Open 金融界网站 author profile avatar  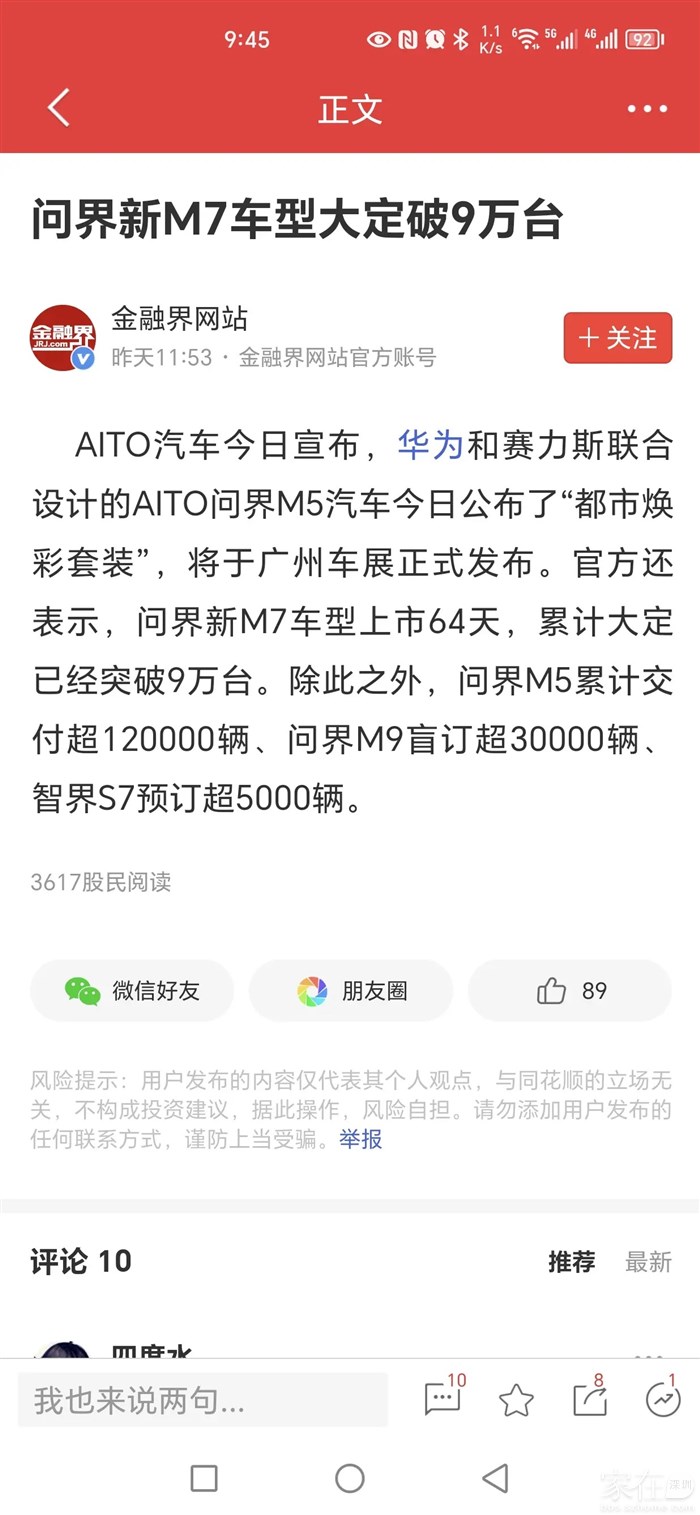pyautogui.click(x=62, y=338)
